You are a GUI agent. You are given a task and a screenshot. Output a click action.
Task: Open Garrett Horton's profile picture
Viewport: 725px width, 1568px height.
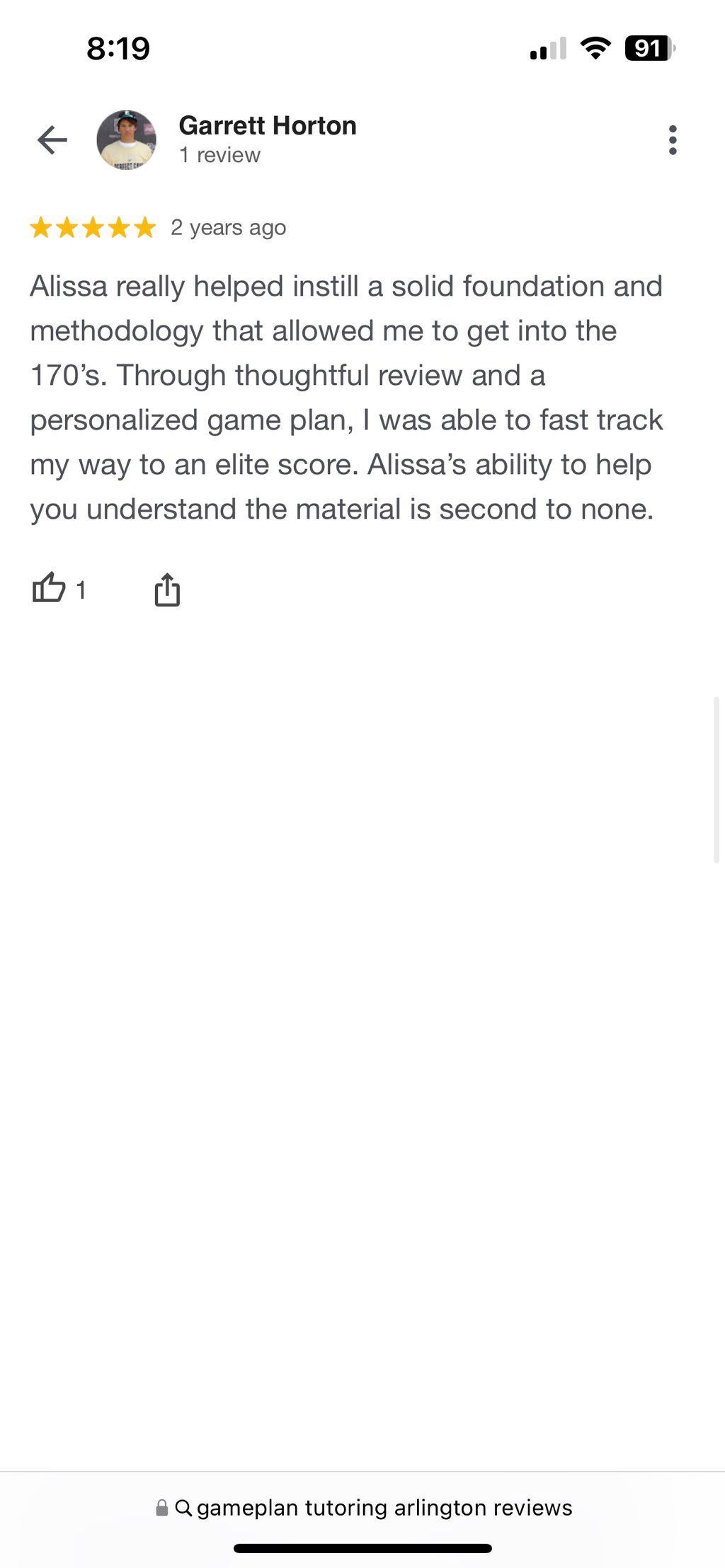126,139
